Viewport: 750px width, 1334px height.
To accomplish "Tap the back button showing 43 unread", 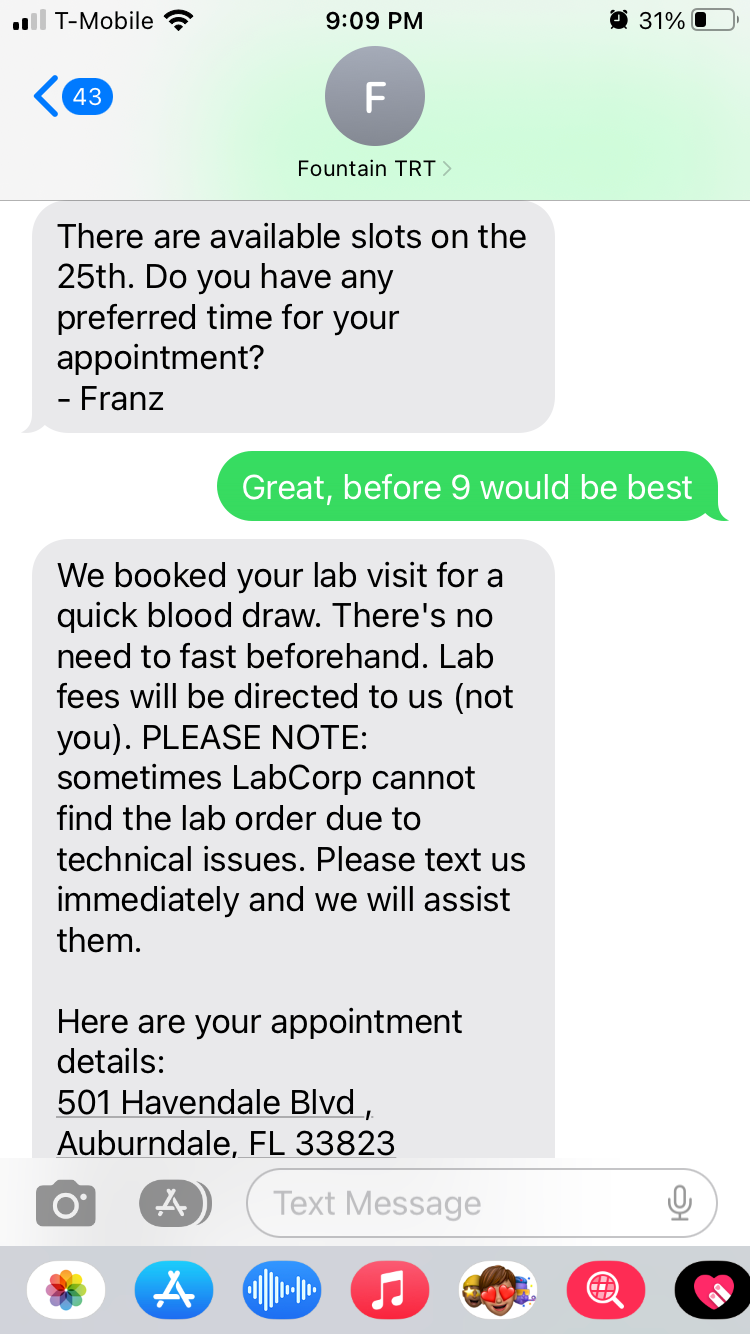I will pyautogui.click(x=70, y=96).
